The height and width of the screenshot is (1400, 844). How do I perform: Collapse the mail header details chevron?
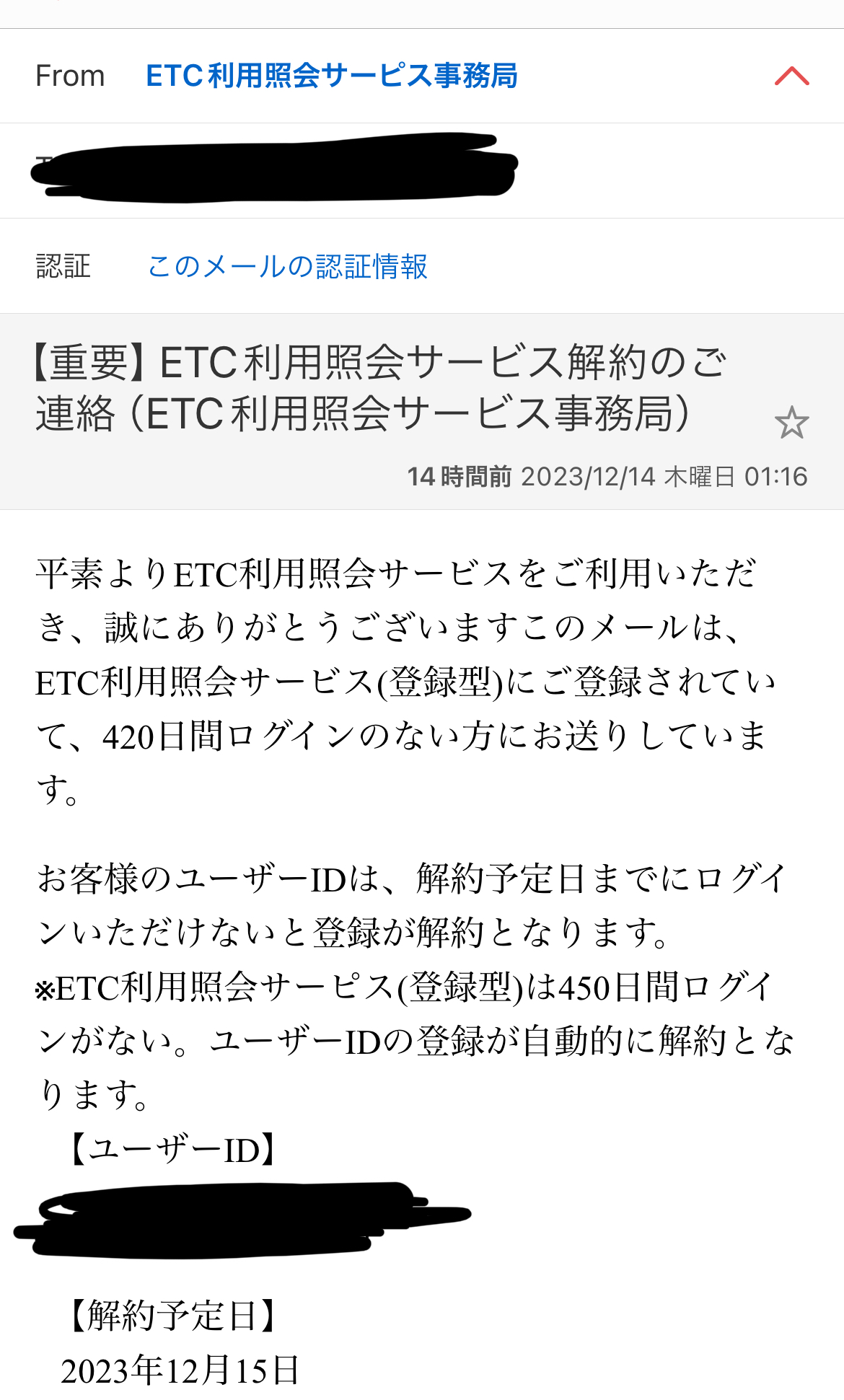(791, 76)
